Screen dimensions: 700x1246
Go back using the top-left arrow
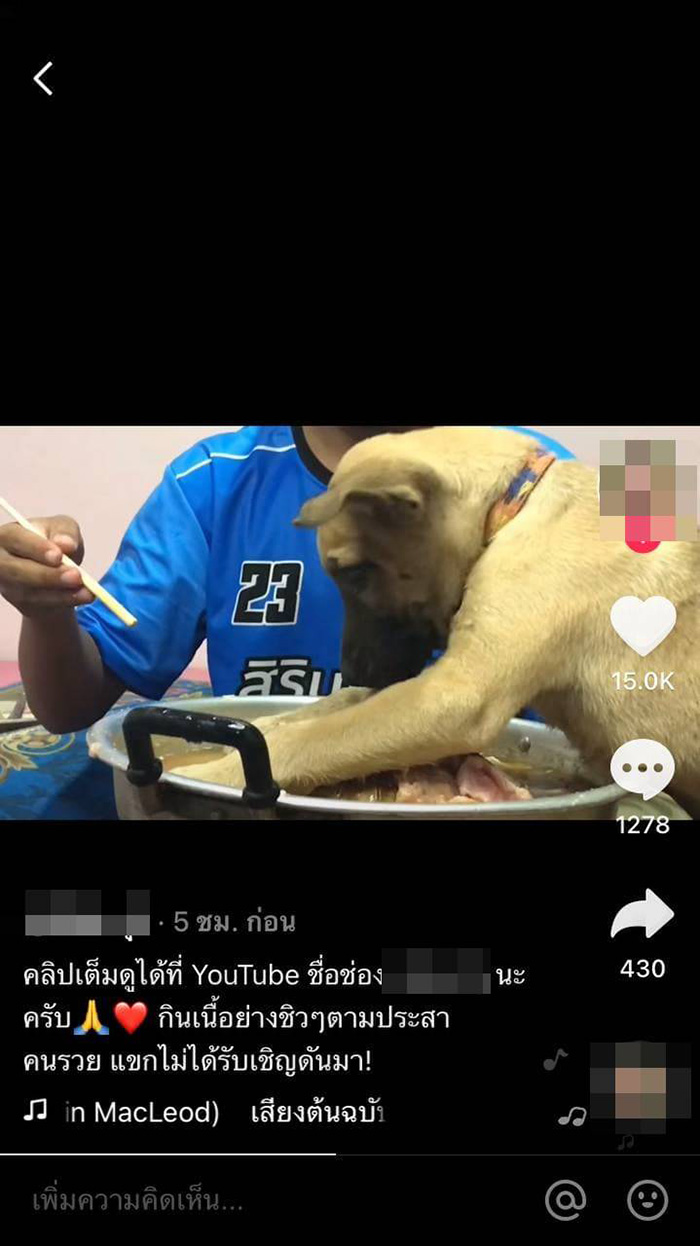(43, 78)
